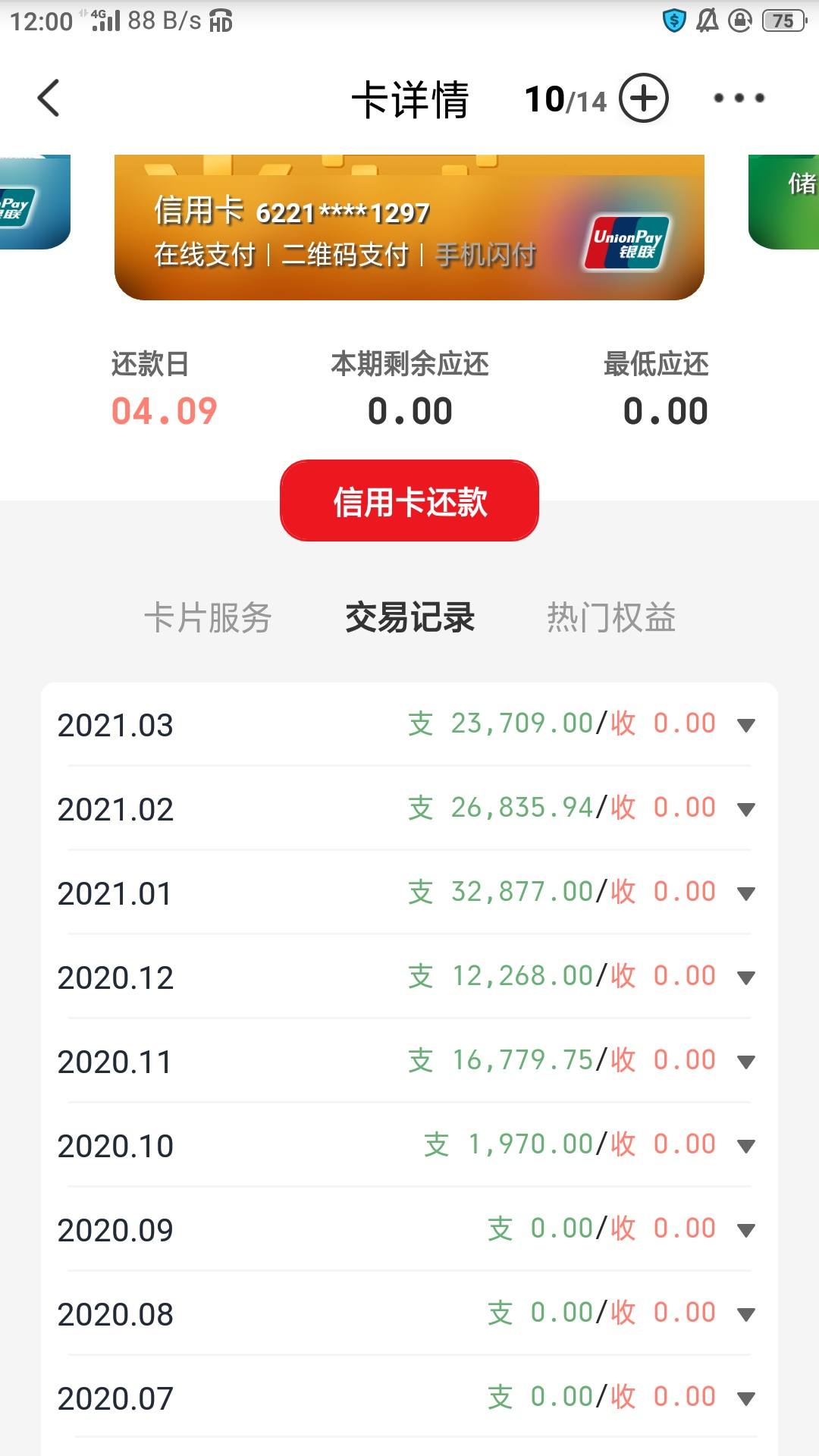Expand the 2021.02 transaction records

click(x=409, y=808)
